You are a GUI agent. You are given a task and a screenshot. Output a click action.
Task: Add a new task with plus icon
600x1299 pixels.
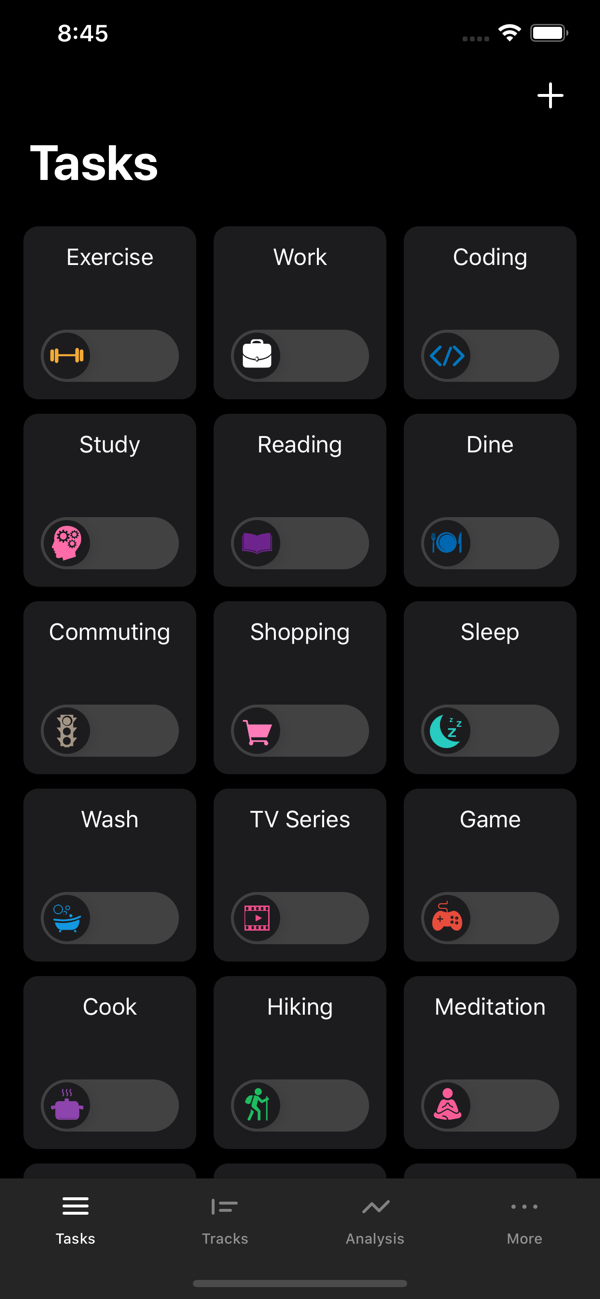coord(550,96)
